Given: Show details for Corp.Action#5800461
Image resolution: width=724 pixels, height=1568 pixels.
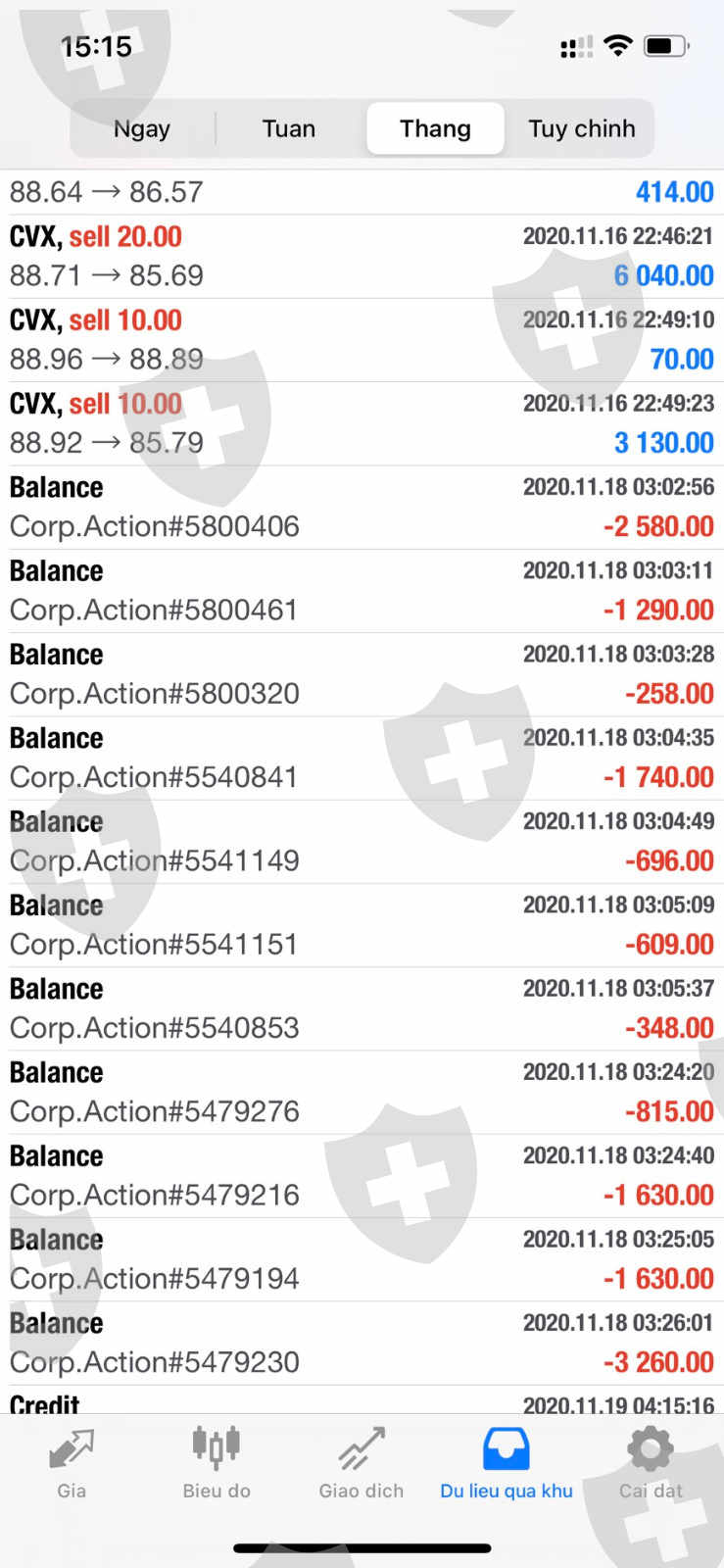Looking at the screenshot, I should [x=362, y=590].
